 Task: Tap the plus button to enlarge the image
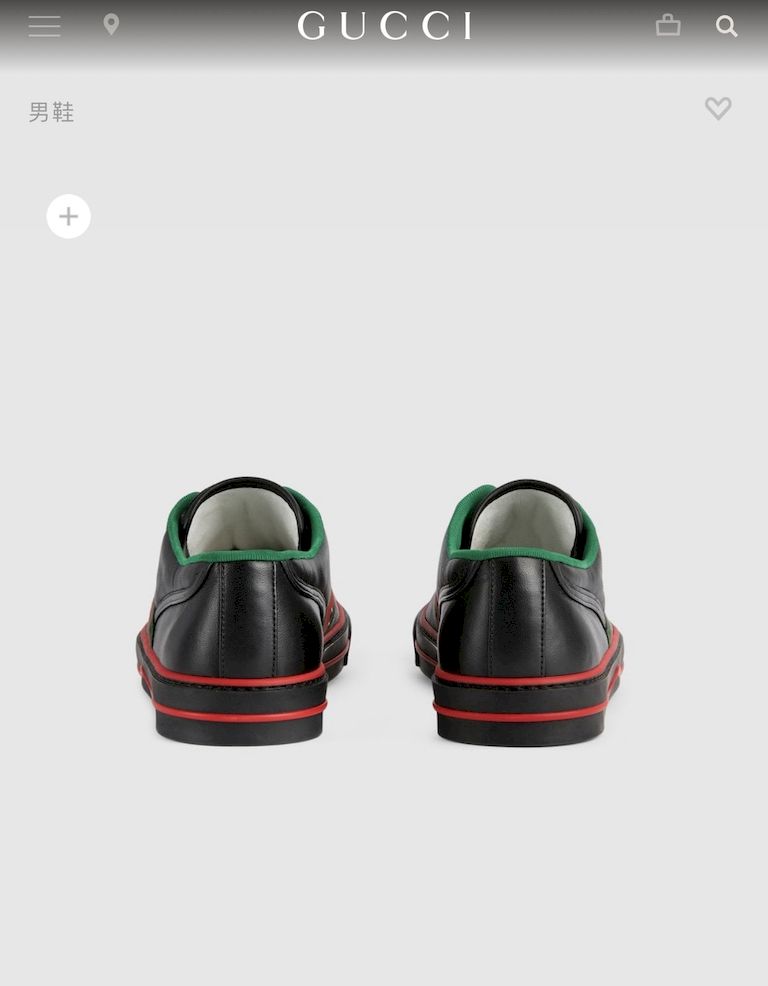point(69,216)
